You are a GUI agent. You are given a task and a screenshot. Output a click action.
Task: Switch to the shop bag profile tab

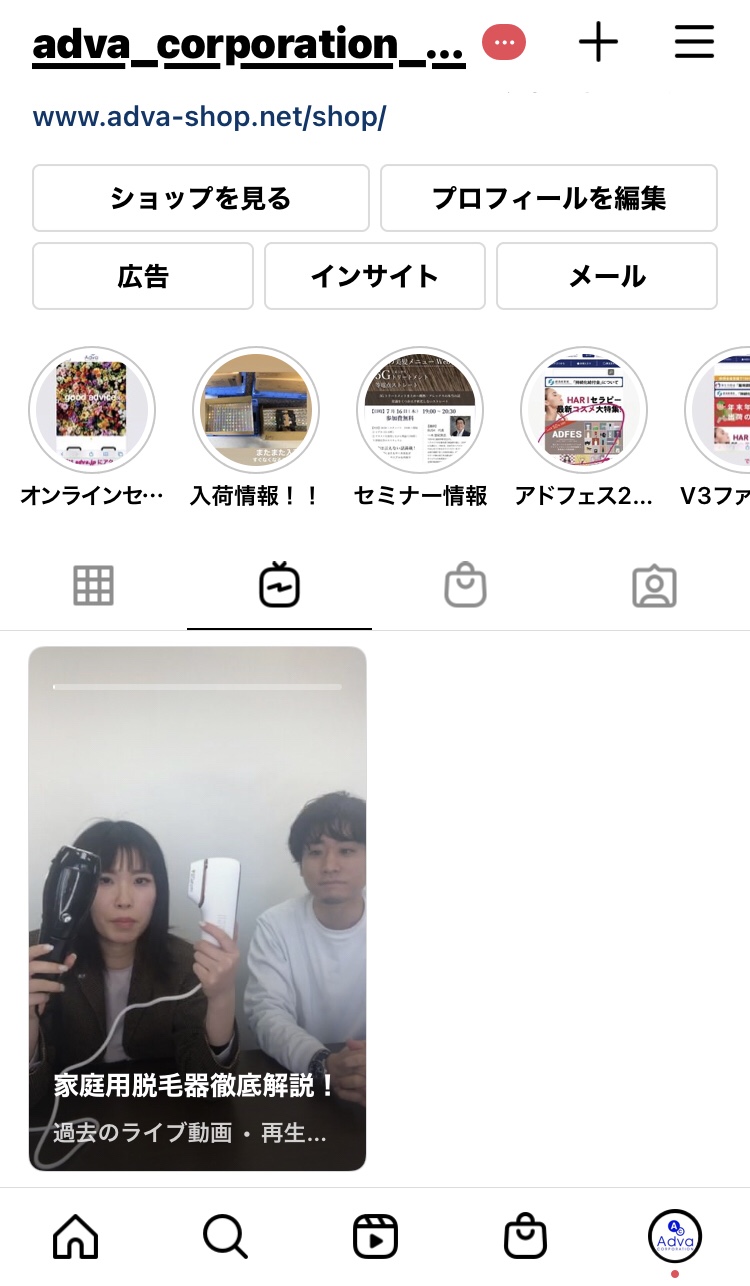(x=466, y=586)
